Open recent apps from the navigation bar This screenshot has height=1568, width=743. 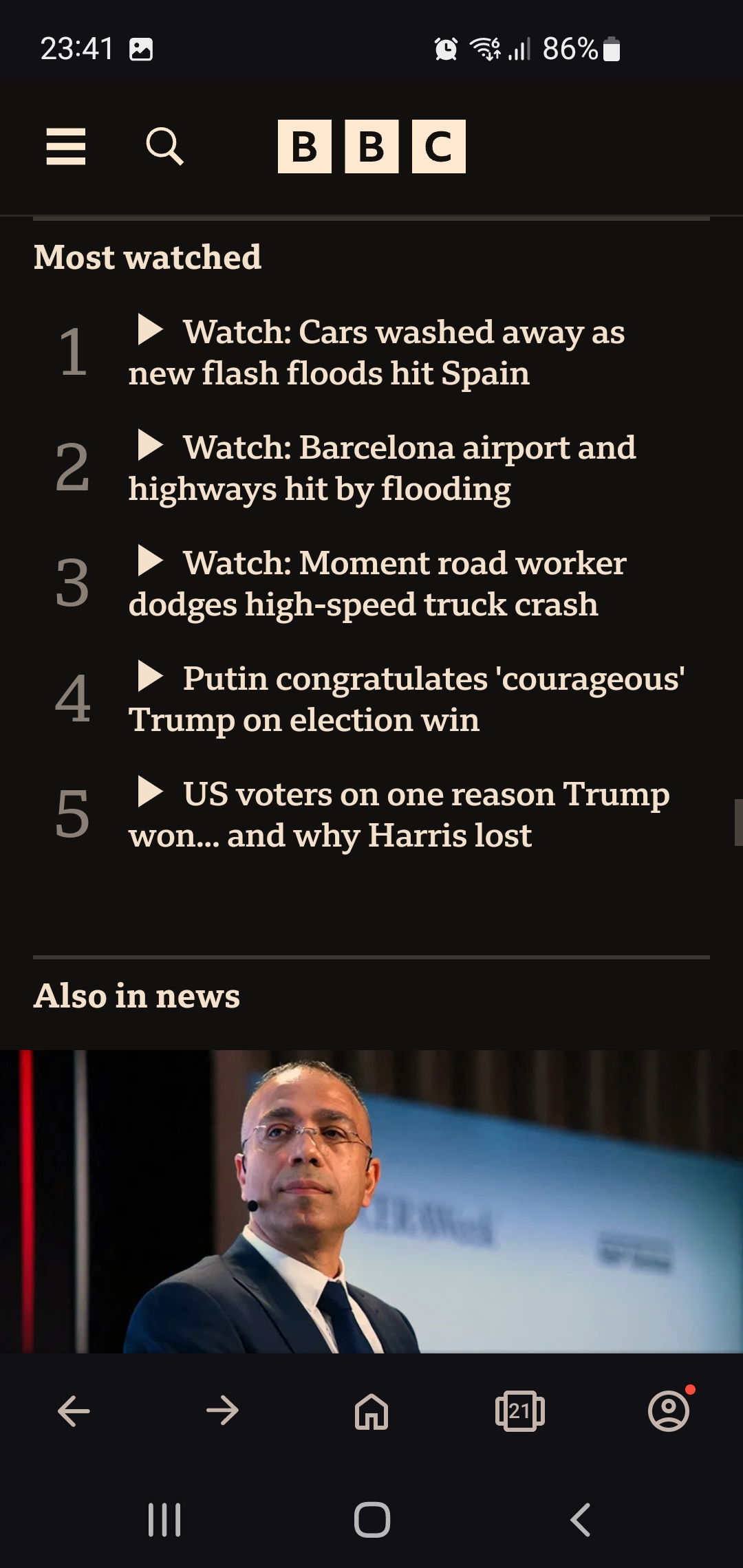click(164, 1520)
